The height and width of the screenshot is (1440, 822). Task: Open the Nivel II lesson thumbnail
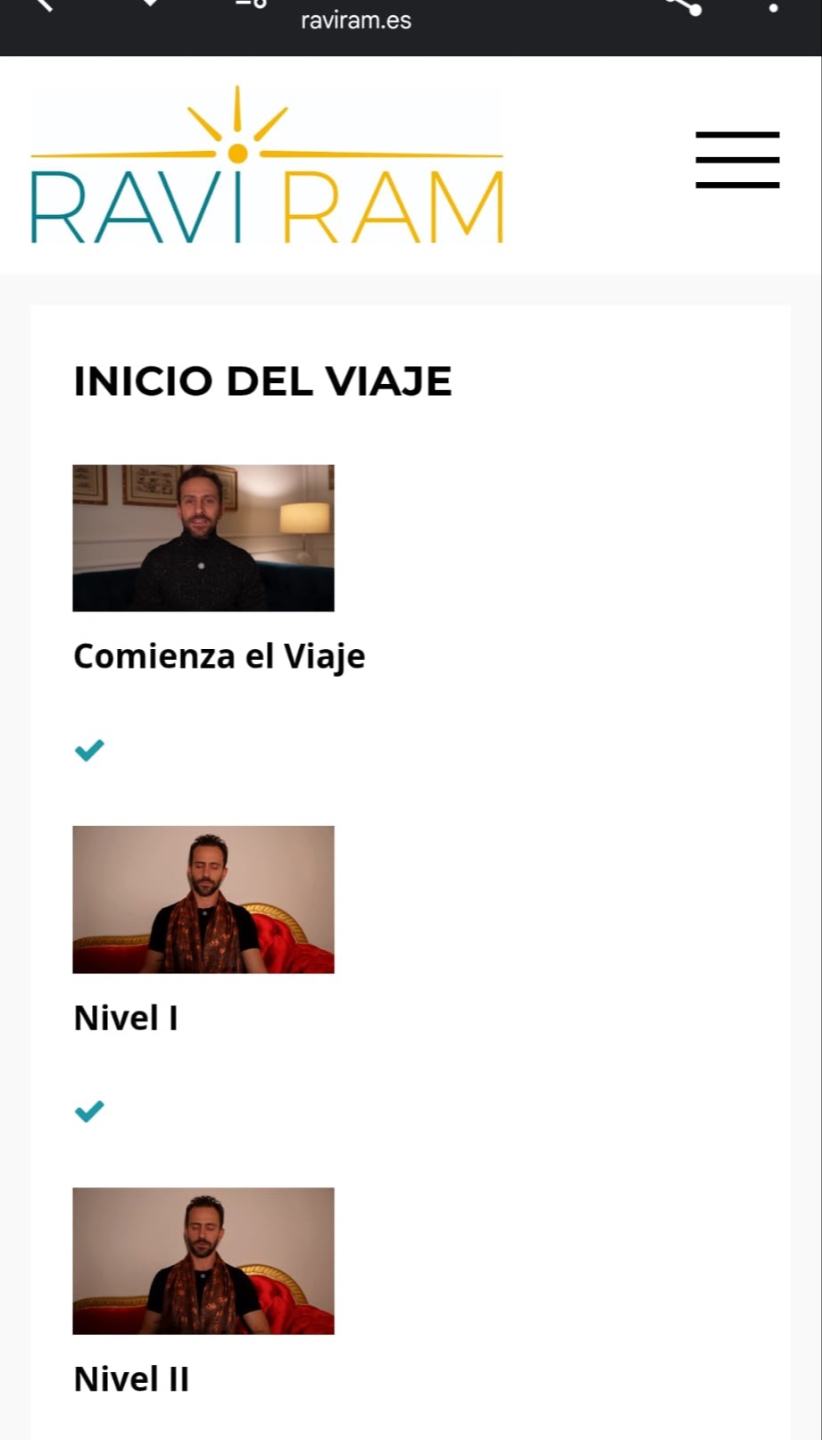203,1260
